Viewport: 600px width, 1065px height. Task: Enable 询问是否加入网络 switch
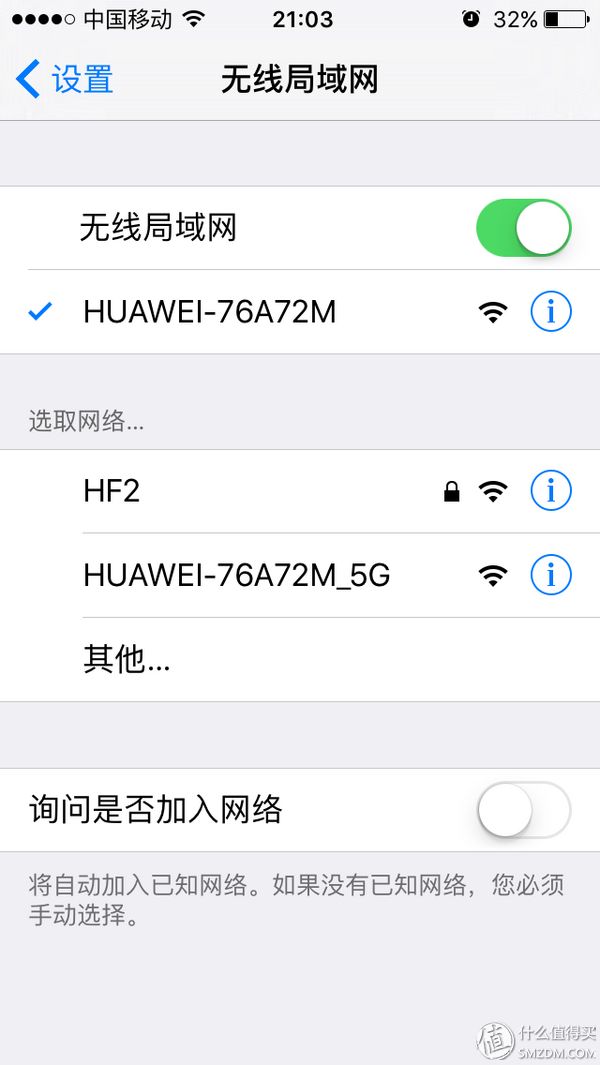(x=523, y=810)
